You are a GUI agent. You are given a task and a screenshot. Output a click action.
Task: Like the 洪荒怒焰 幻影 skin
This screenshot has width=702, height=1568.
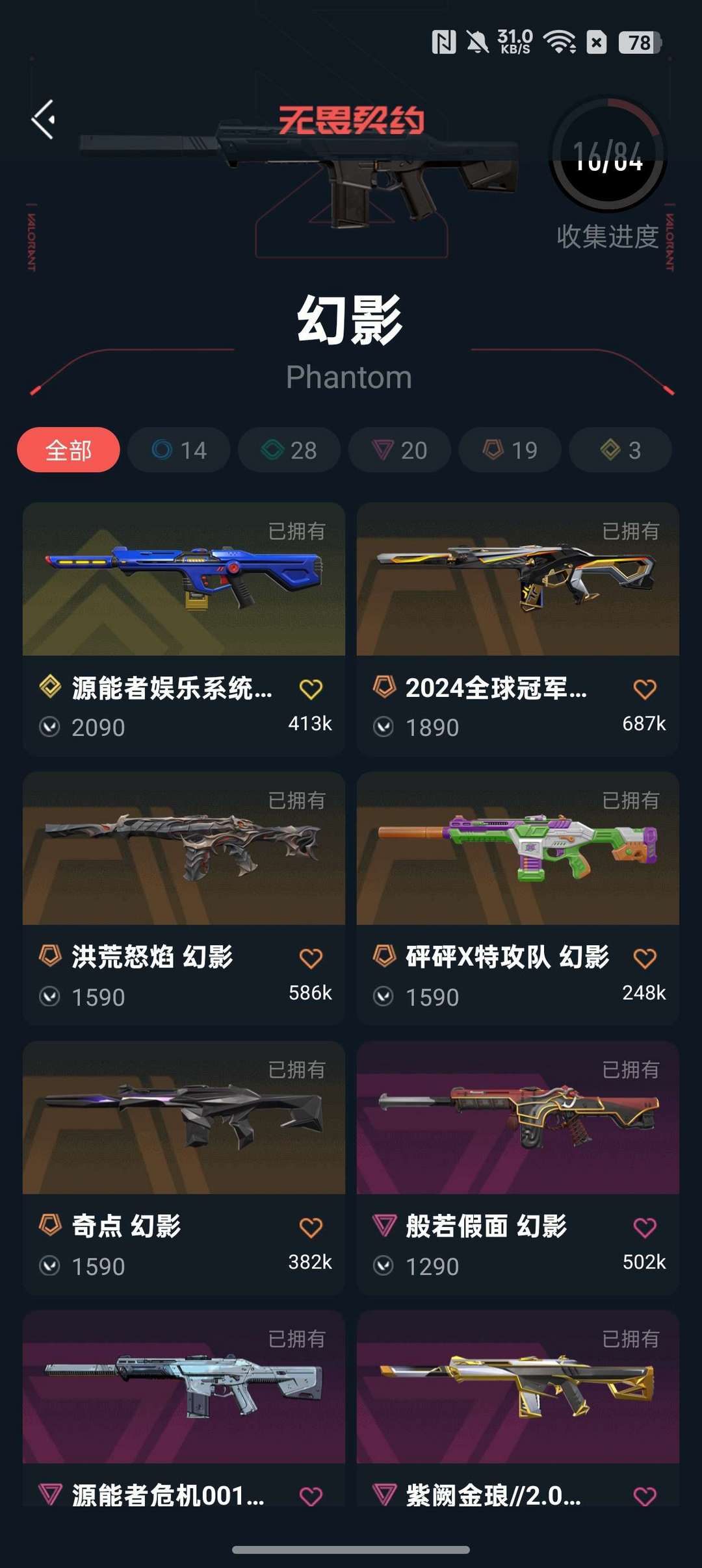pyautogui.click(x=311, y=958)
